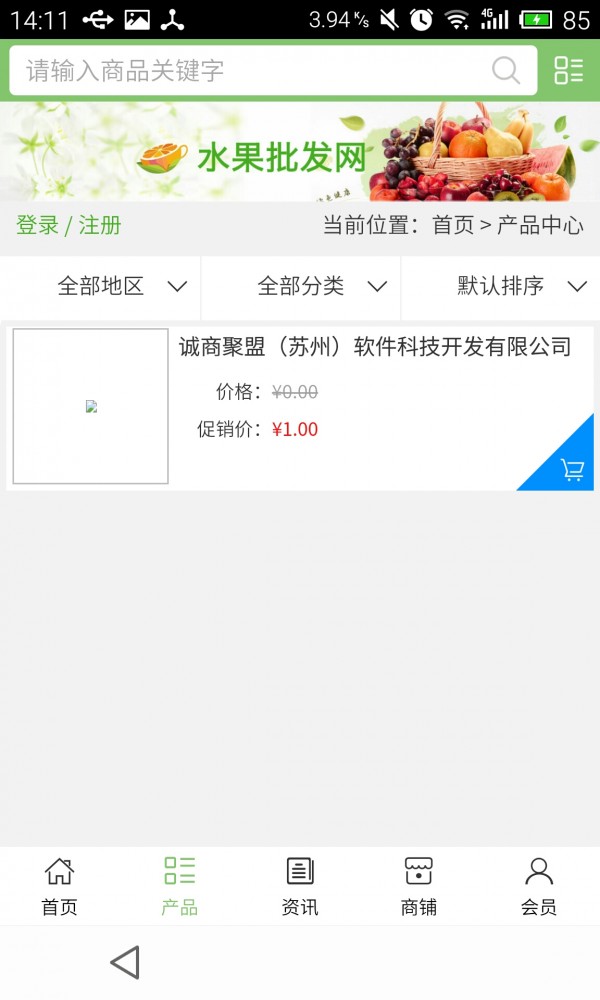Screen dimensions: 600x1000
Task: Tap the system back button
Action: pos(124,962)
